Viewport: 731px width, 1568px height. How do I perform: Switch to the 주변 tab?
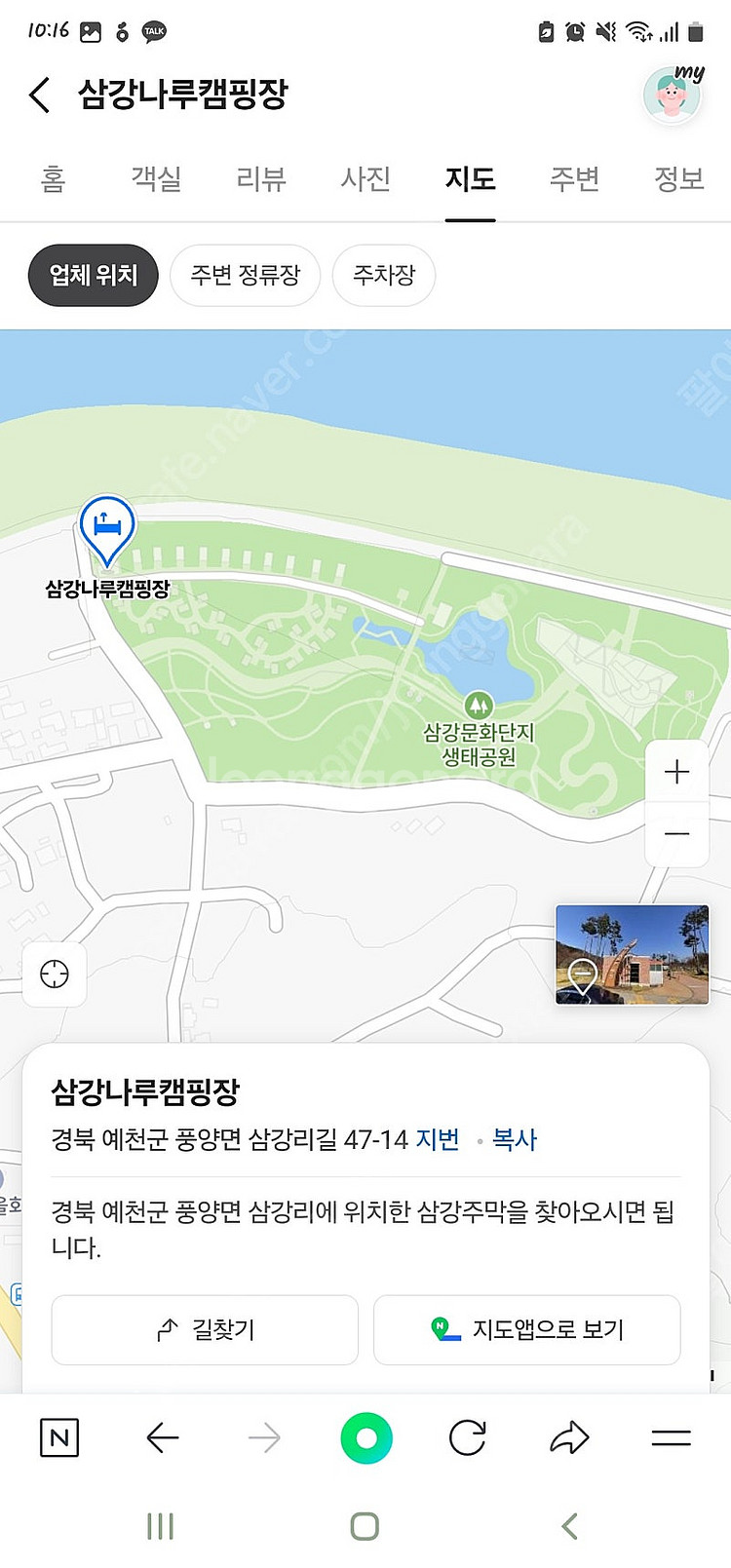point(574,179)
